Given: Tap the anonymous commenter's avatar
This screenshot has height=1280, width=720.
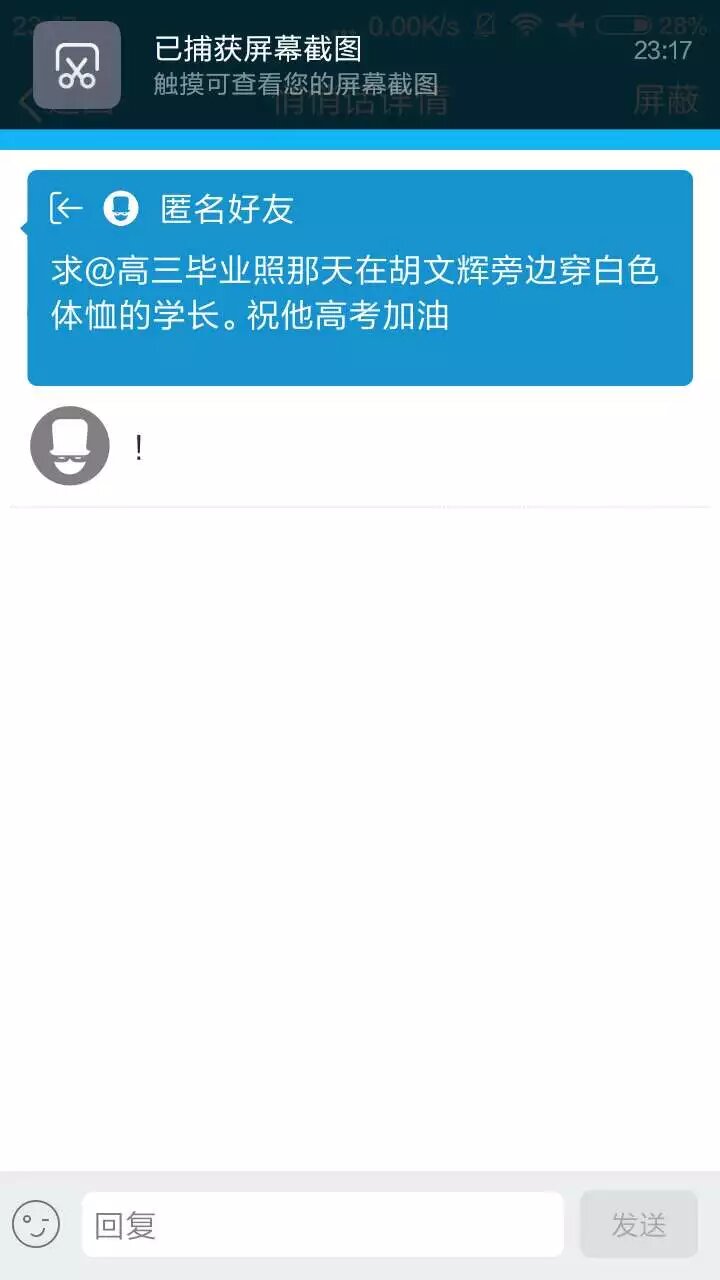Looking at the screenshot, I should [70, 446].
